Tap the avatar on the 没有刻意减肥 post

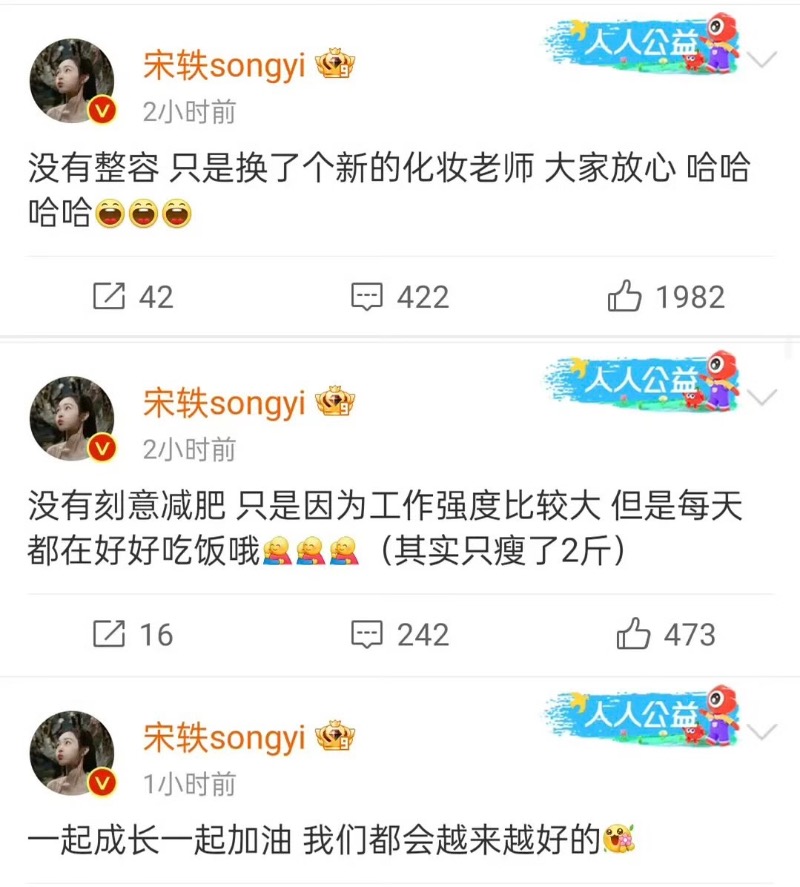(71, 418)
